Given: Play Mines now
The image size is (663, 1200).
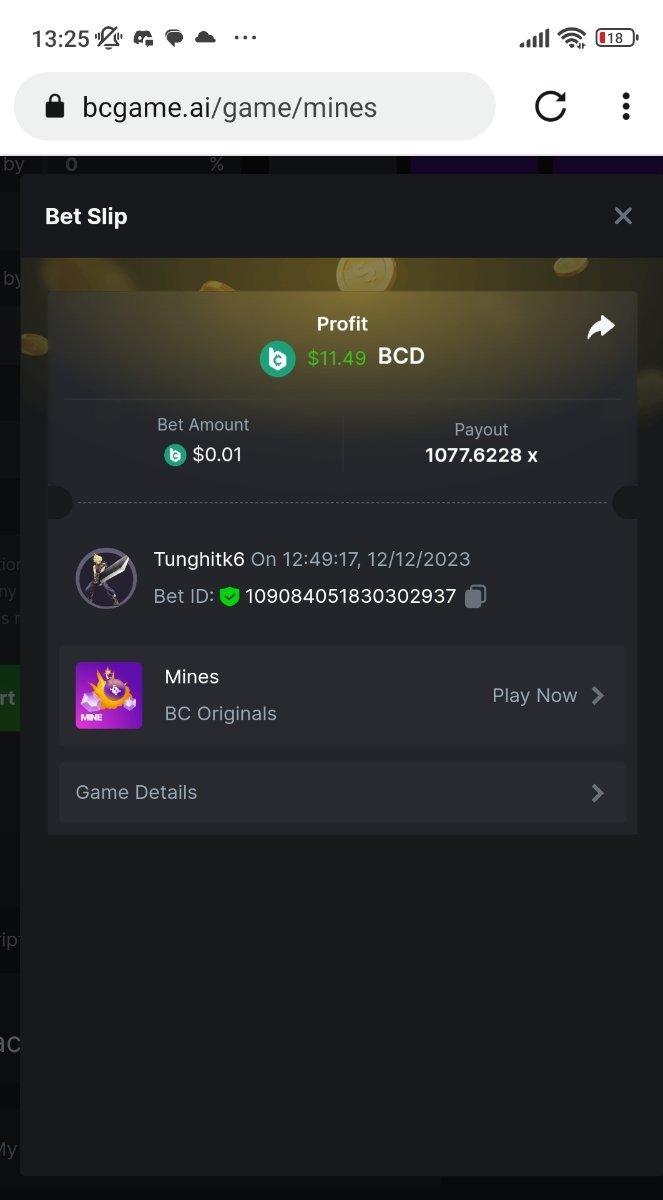Looking at the screenshot, I should (548, 696).
